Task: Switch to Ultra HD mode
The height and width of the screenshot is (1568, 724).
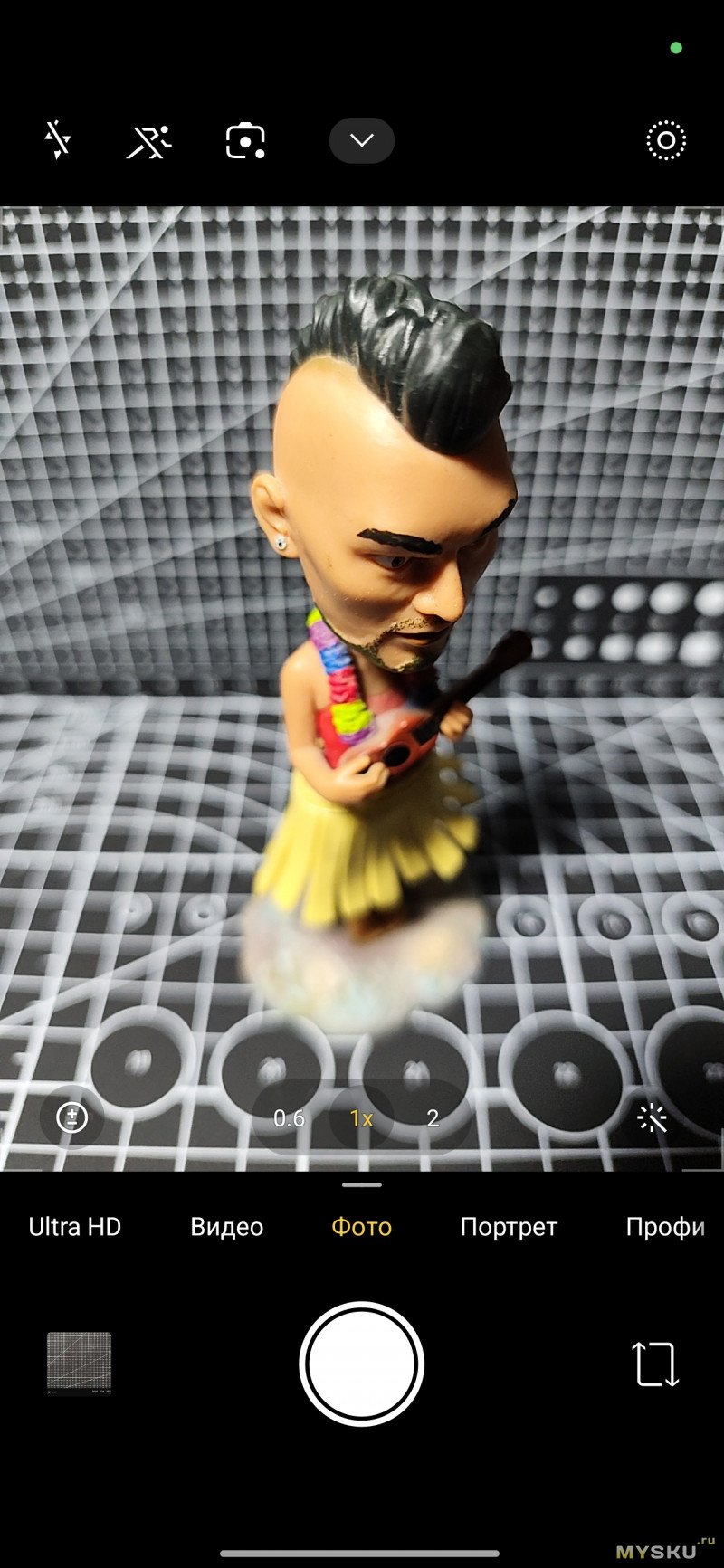Action: [x=74, y=1227]
